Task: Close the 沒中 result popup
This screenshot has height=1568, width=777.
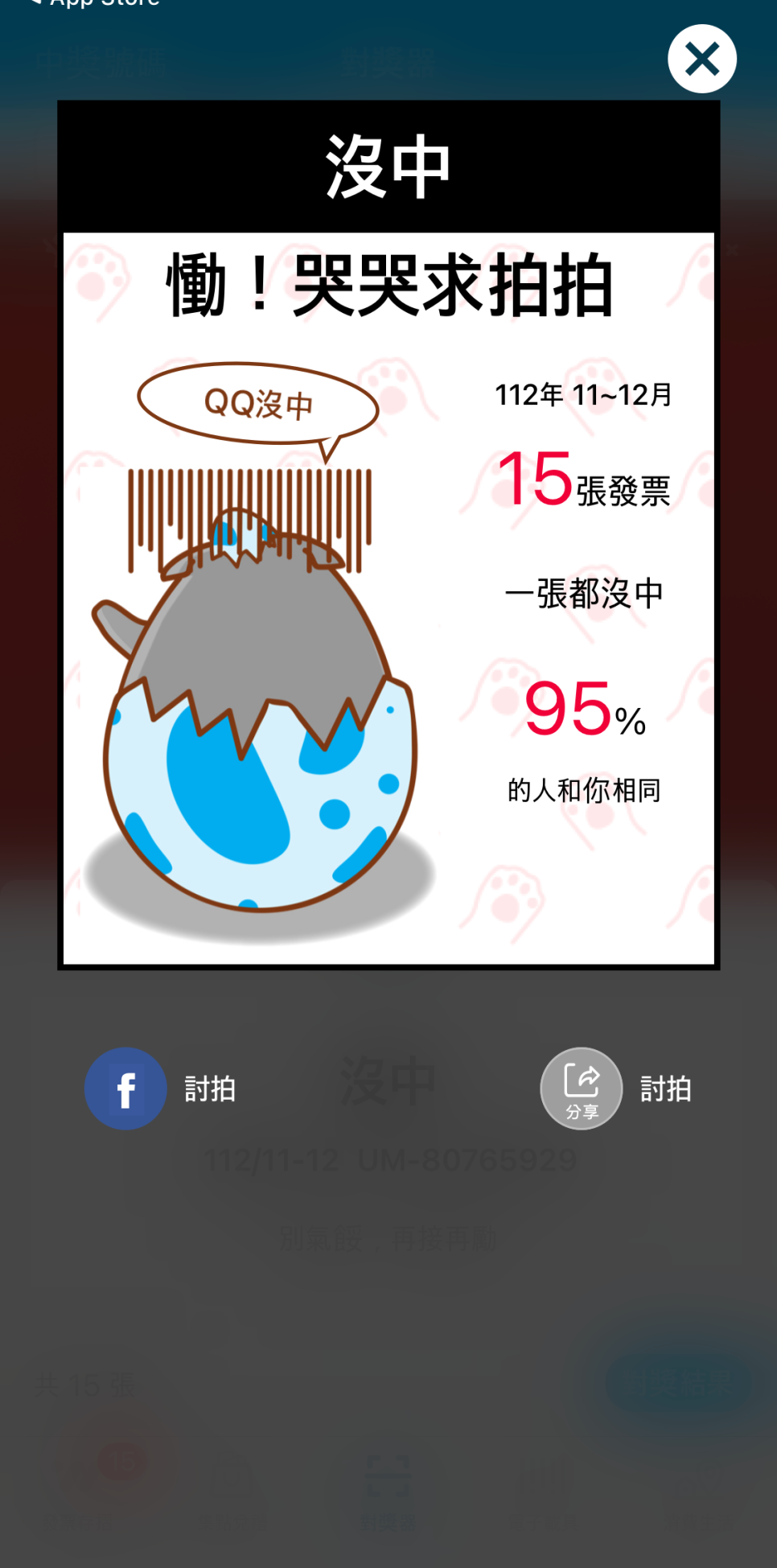Action: (701, 59)
